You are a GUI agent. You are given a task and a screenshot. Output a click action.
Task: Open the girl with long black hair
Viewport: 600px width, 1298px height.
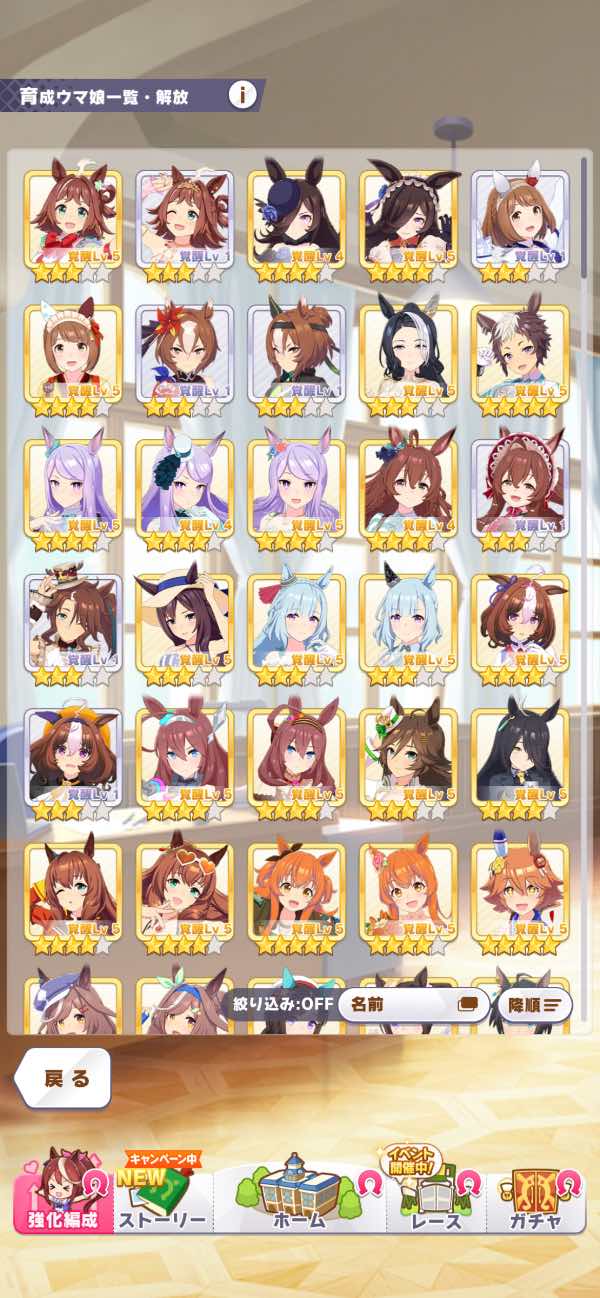[x=520, y=756]
